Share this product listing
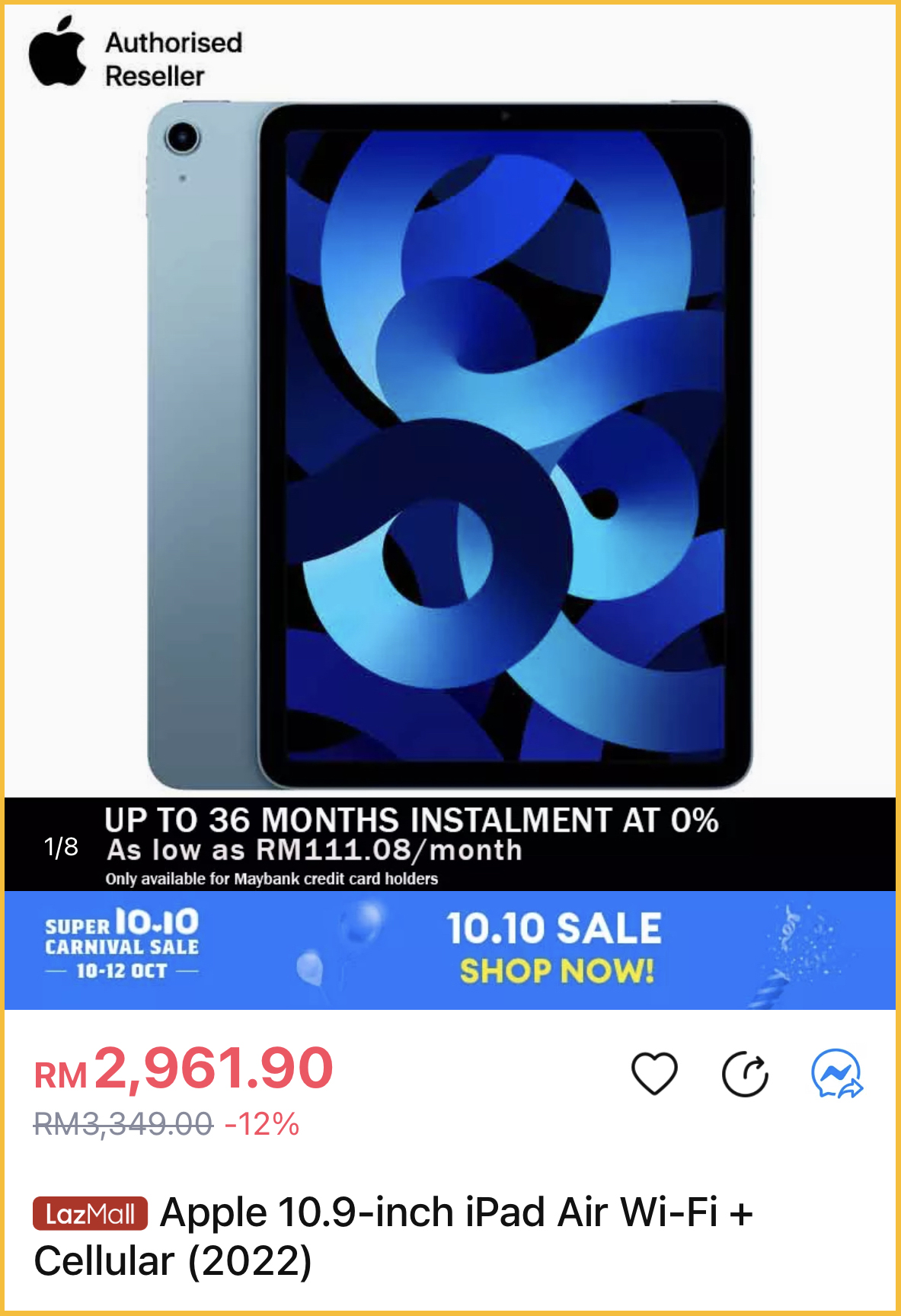 (745, 1074)
